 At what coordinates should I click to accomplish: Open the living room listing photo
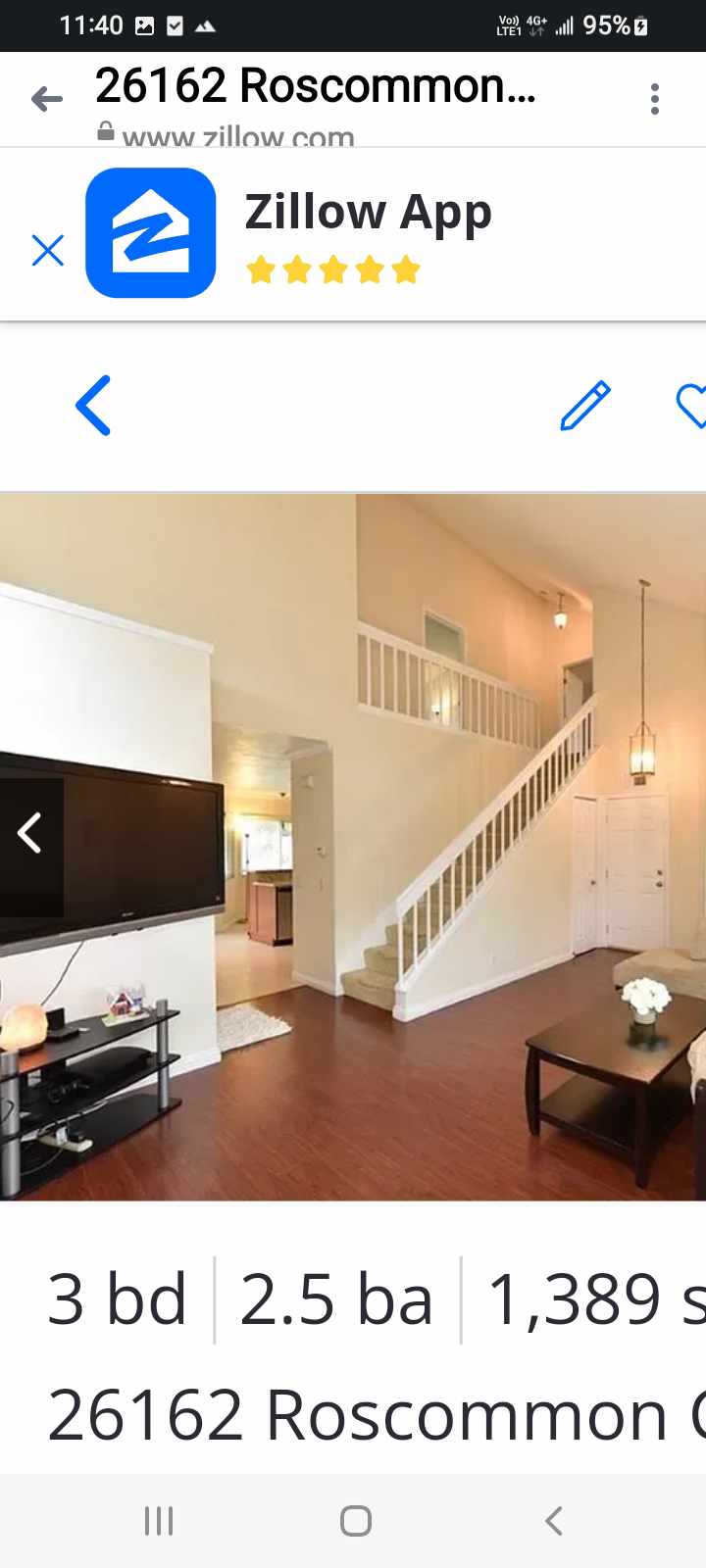tap(392, 848)
